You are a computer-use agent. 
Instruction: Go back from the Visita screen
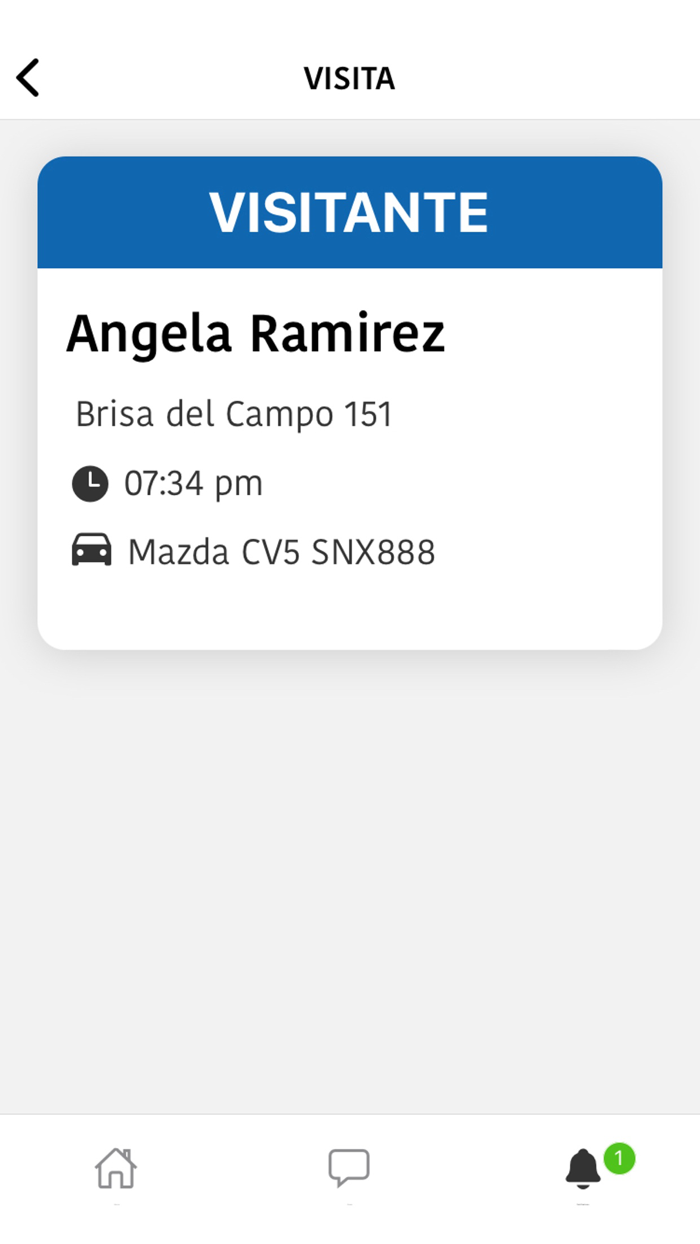[x=29, y=78]
